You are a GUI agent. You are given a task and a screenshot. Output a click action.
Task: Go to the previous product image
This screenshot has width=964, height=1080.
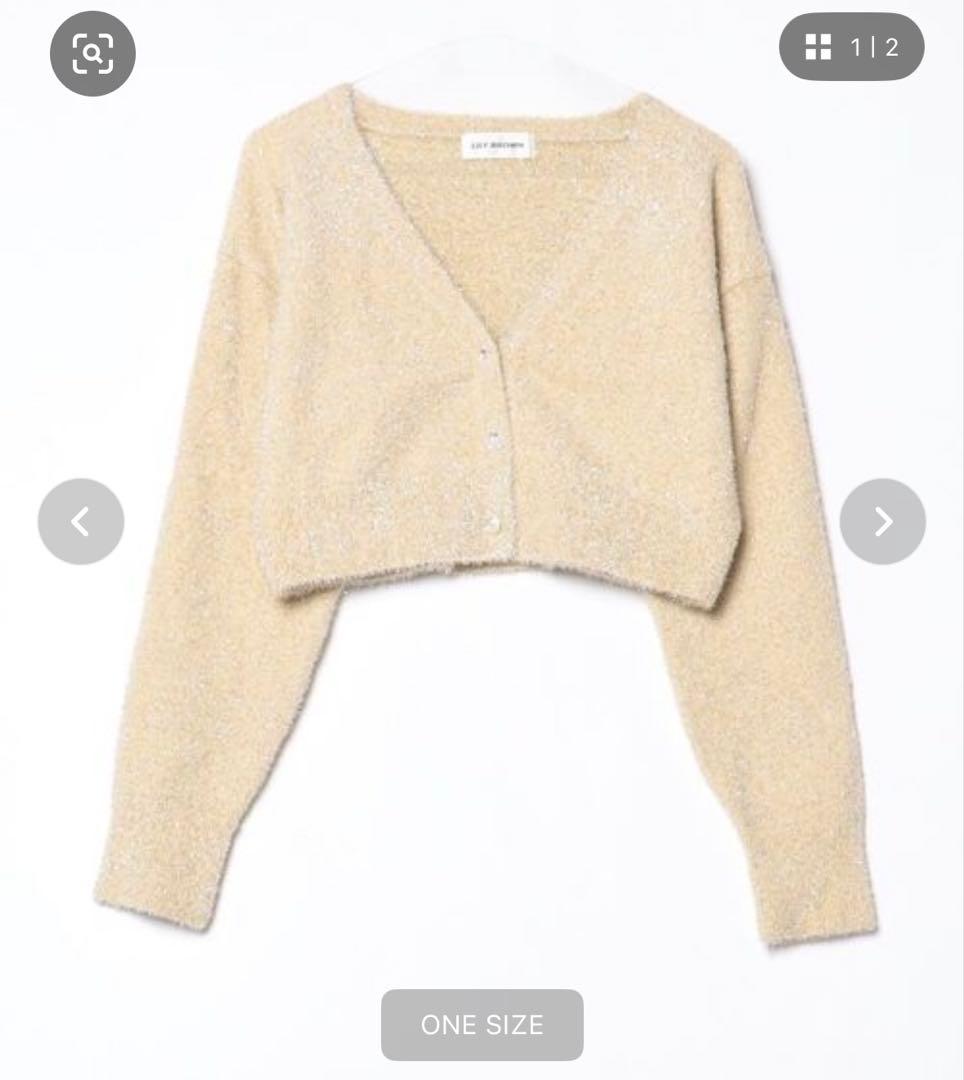(81, 521)
